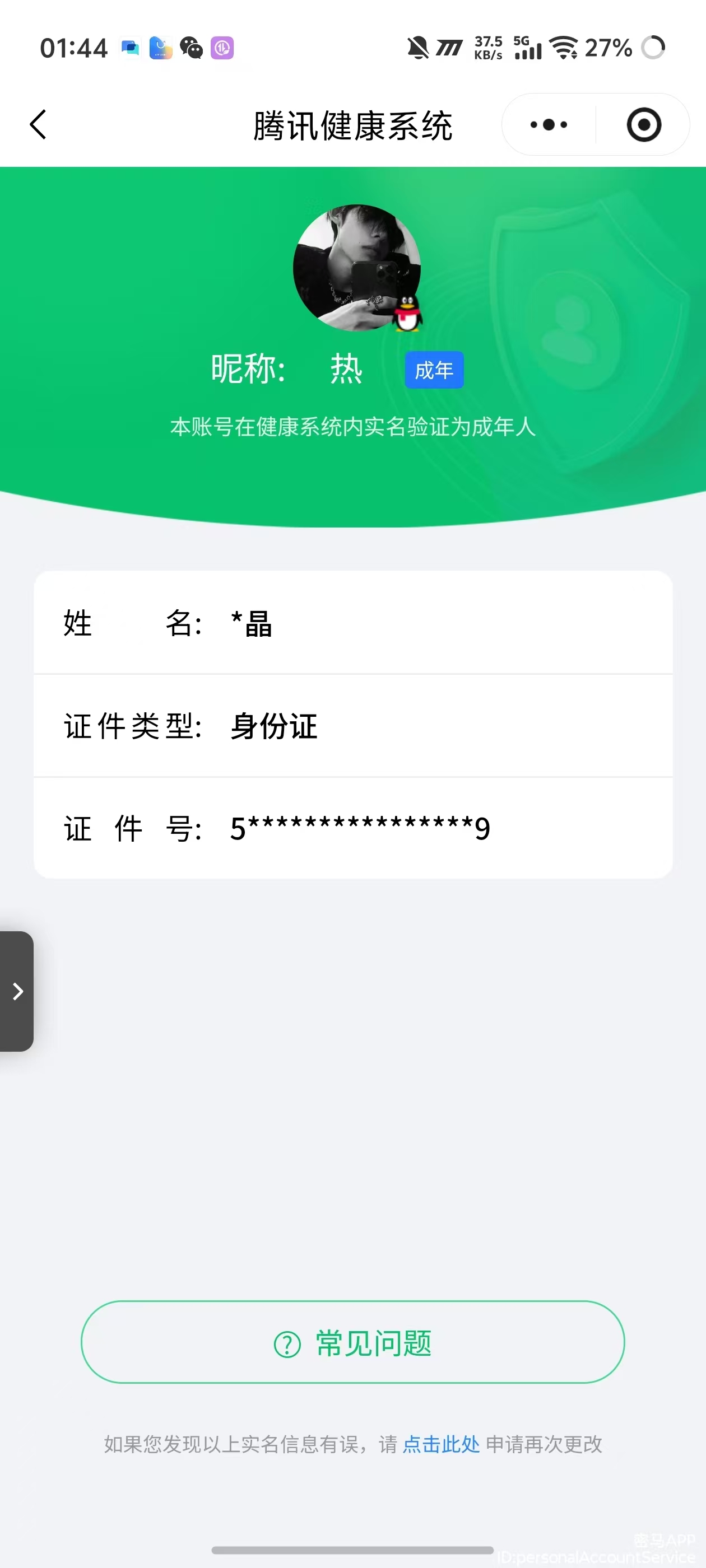Click the masked 证件号 ID number
The width and height of the screenshot is (706, 1568).
pyautogui.click(x=359, y=827)
